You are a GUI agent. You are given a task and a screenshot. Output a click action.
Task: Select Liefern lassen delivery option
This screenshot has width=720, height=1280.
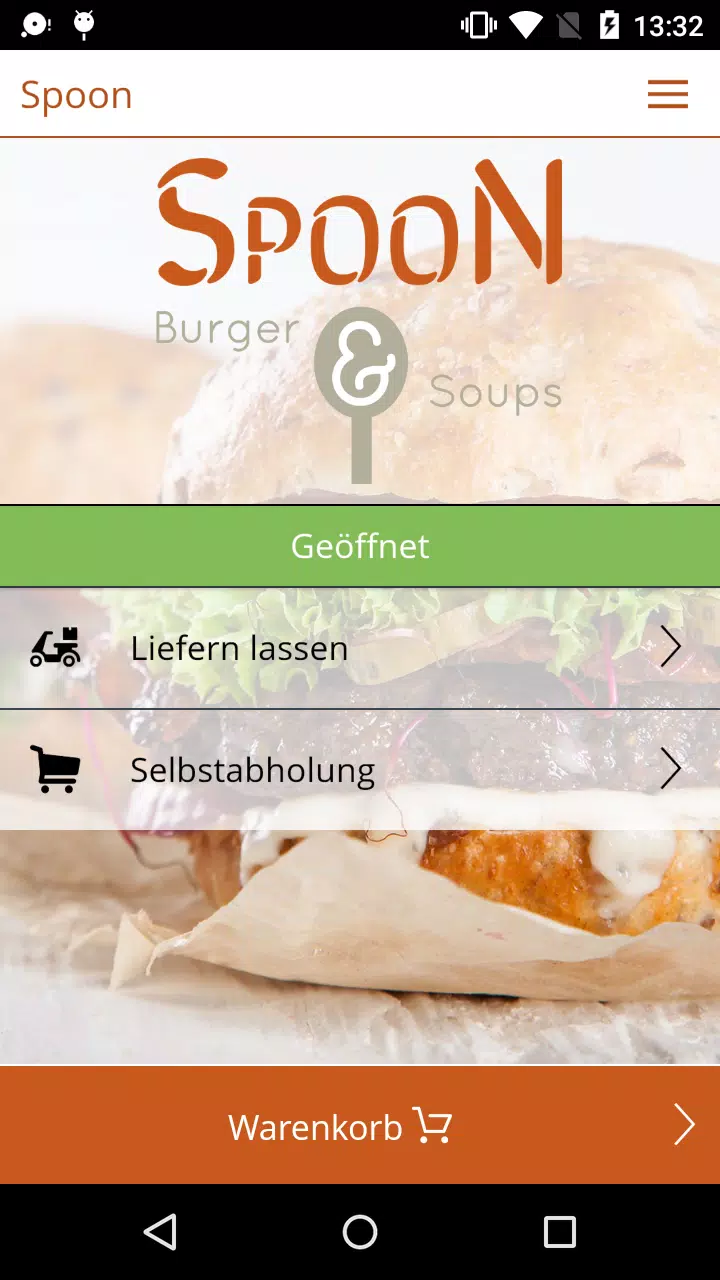pos(360,648)
